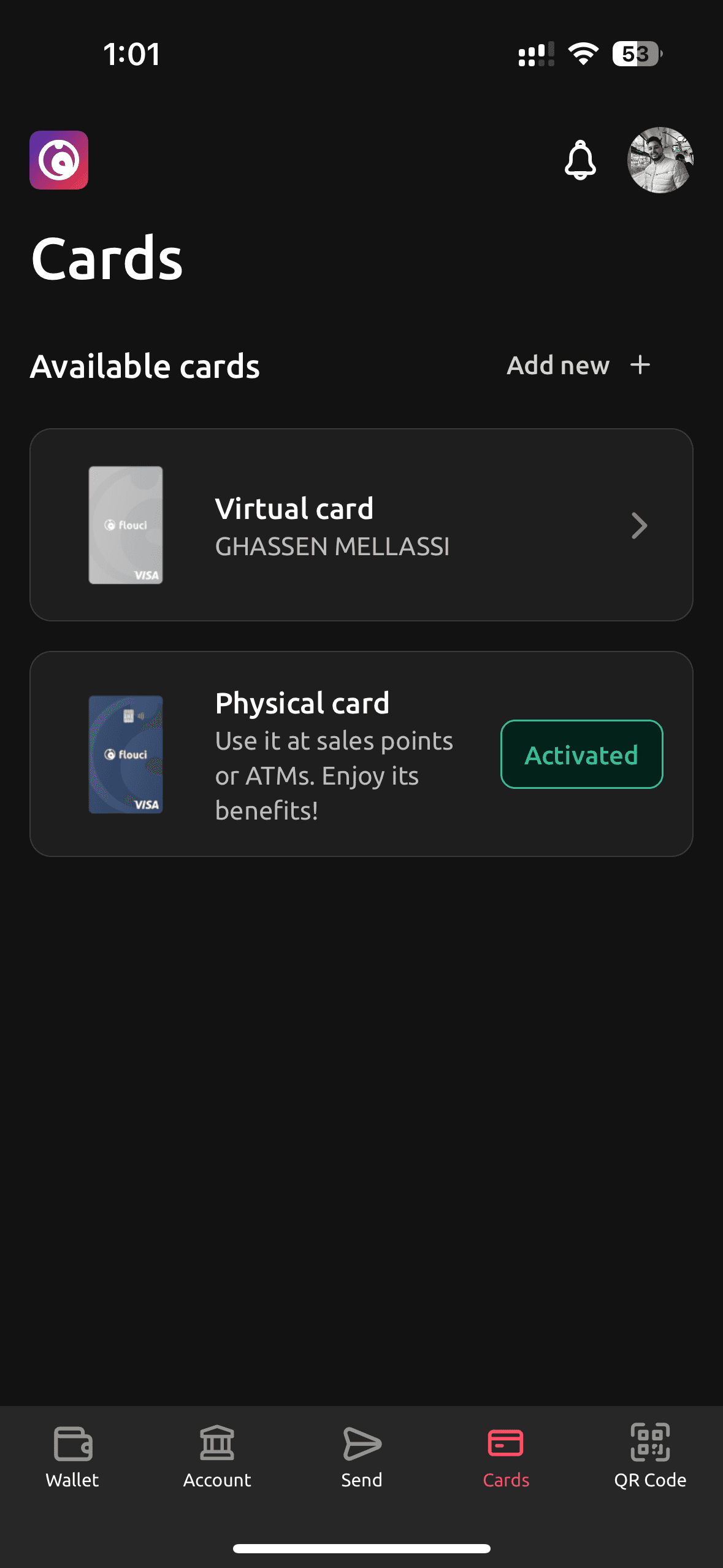This screenshot has width=723, height=1568.
Task: Tap the Activated button on Physical card
Action: tap(581, 755)
